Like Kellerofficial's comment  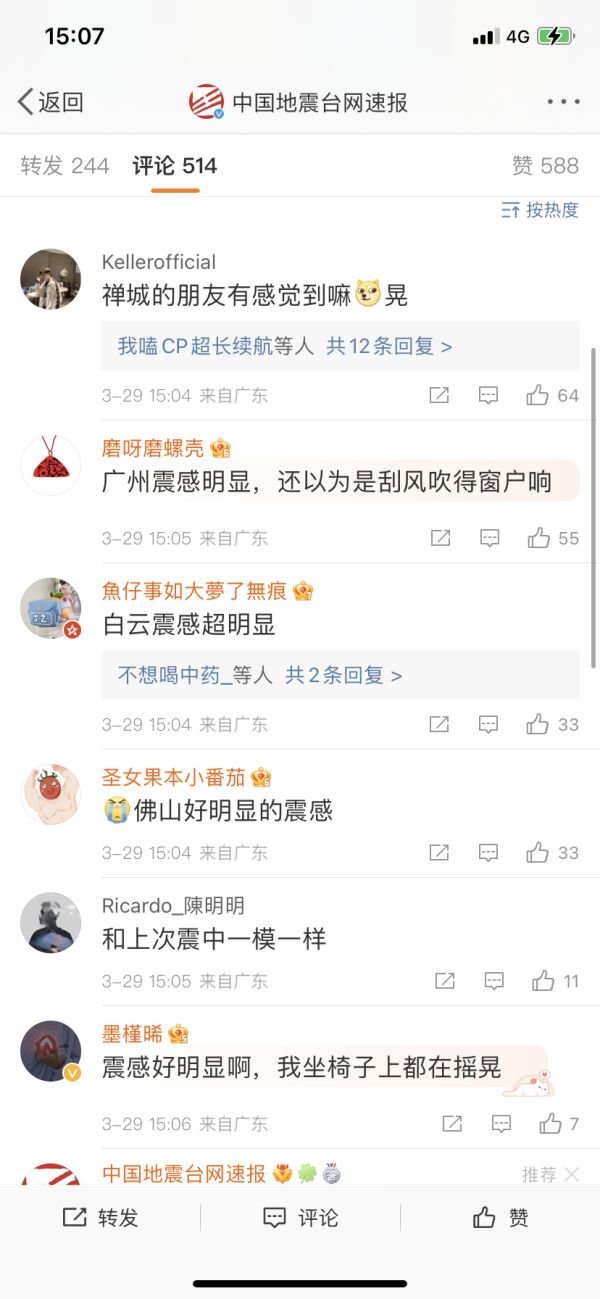539,395
